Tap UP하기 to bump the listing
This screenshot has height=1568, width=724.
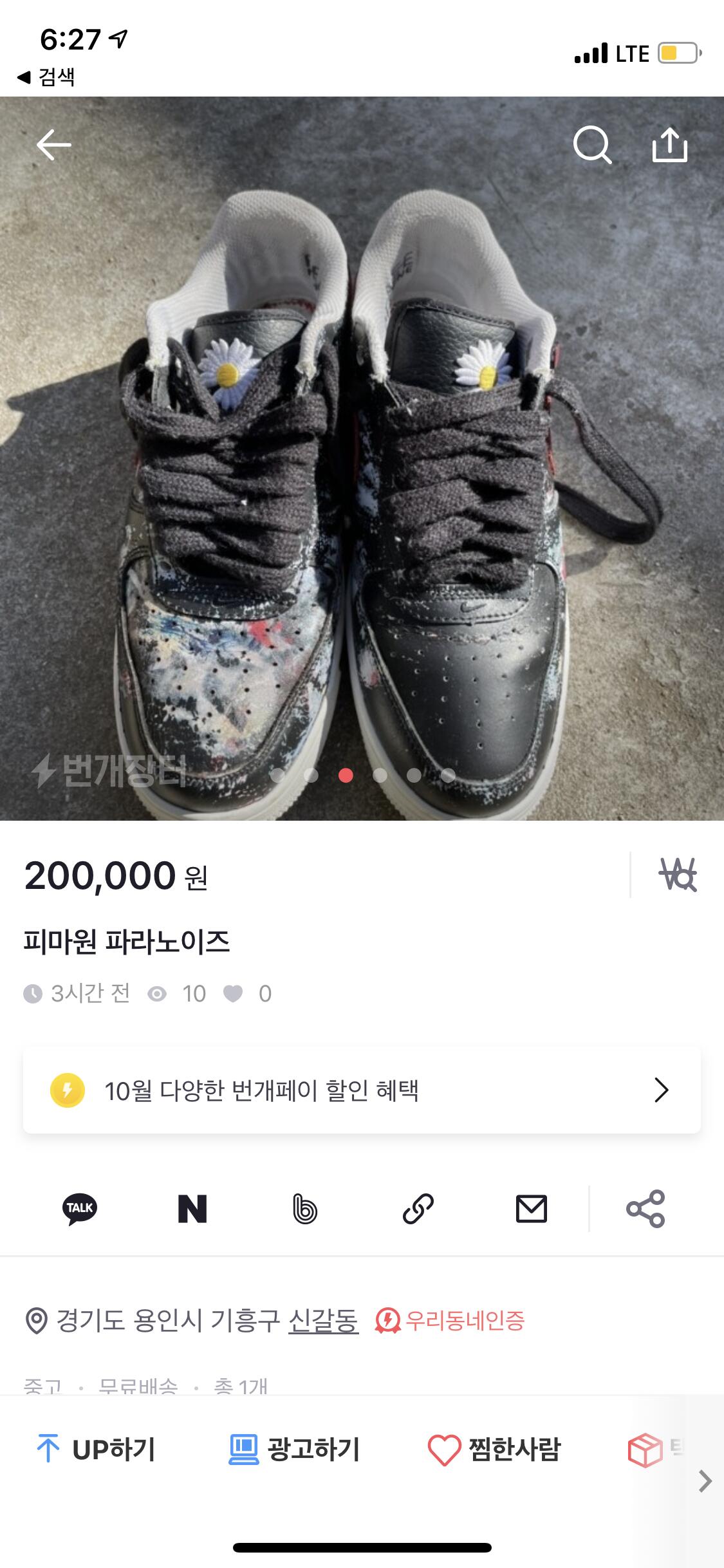point(97,1450)
